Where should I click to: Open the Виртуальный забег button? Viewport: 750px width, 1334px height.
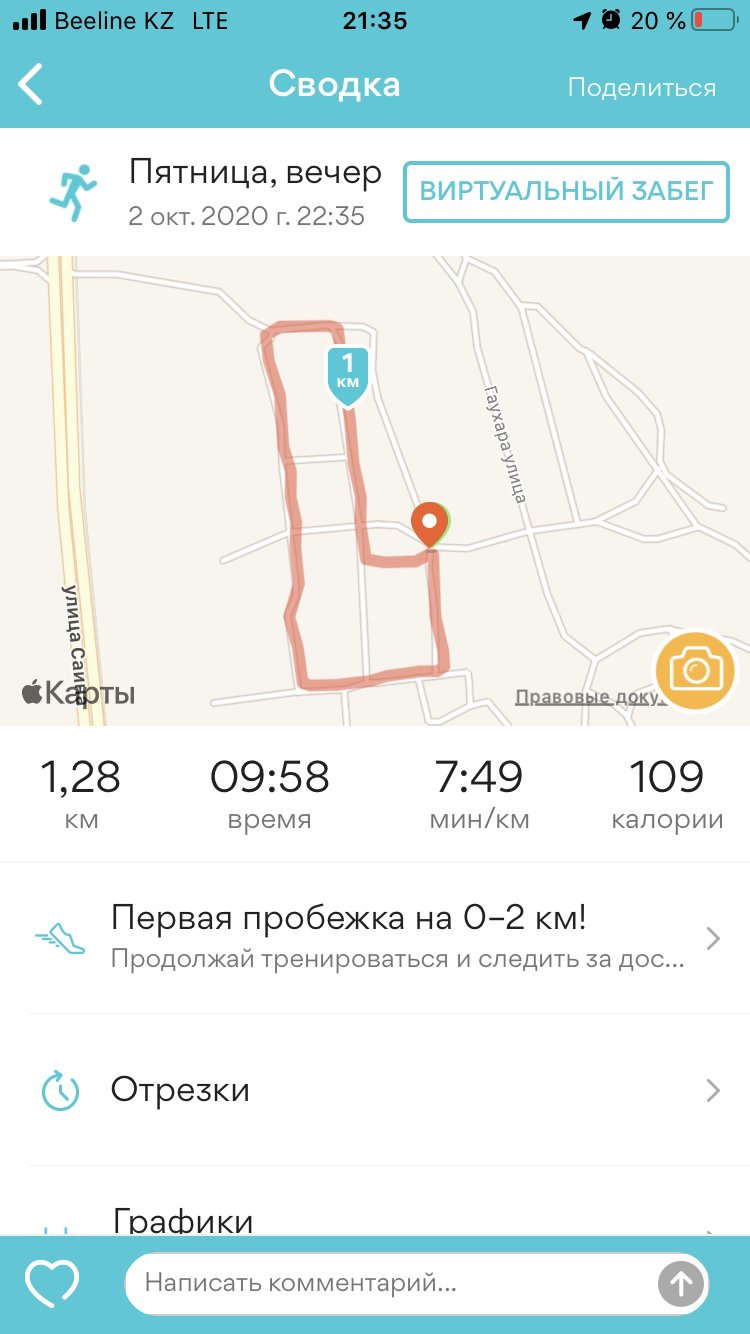click(x=565, y=191)
